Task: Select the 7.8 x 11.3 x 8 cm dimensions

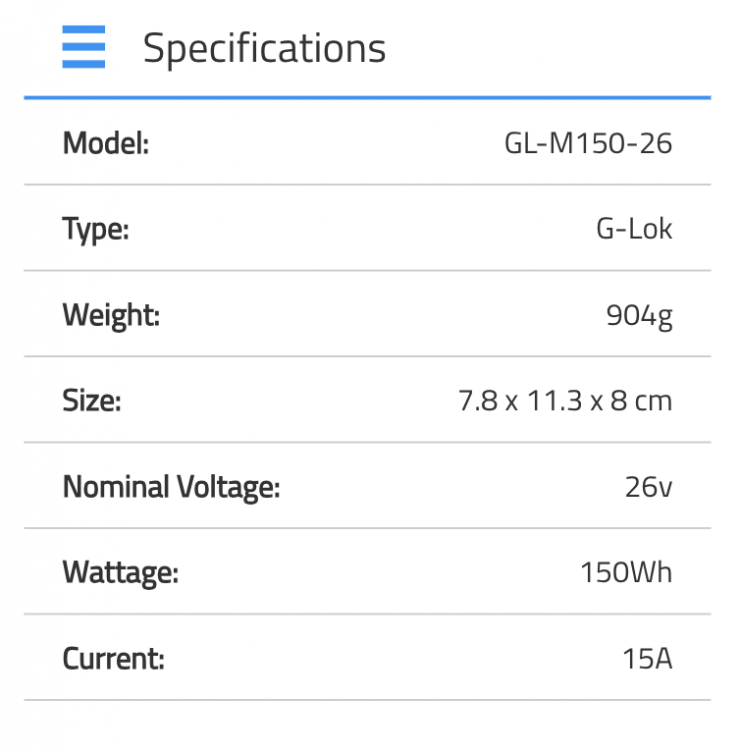Action: click(564, 401)
